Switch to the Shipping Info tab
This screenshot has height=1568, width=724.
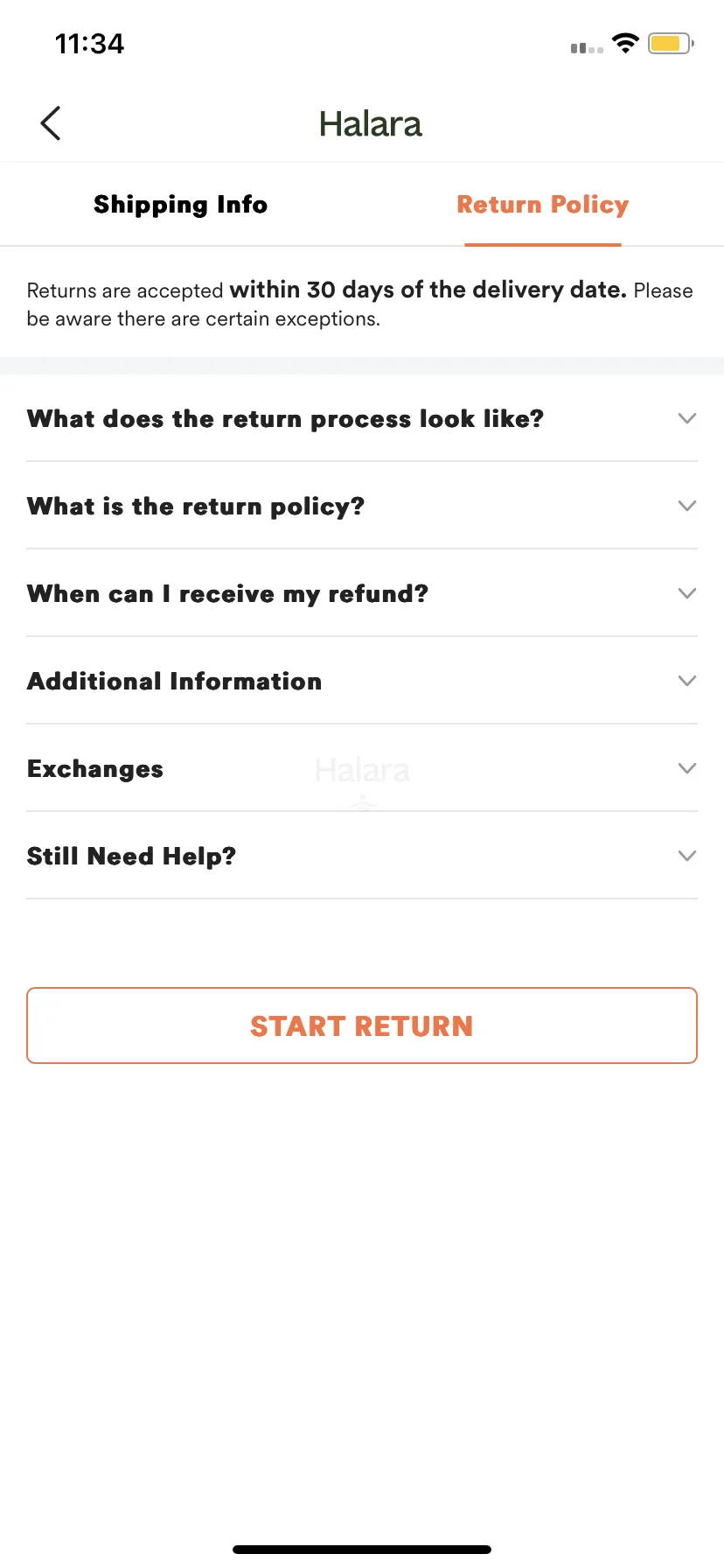180,205
